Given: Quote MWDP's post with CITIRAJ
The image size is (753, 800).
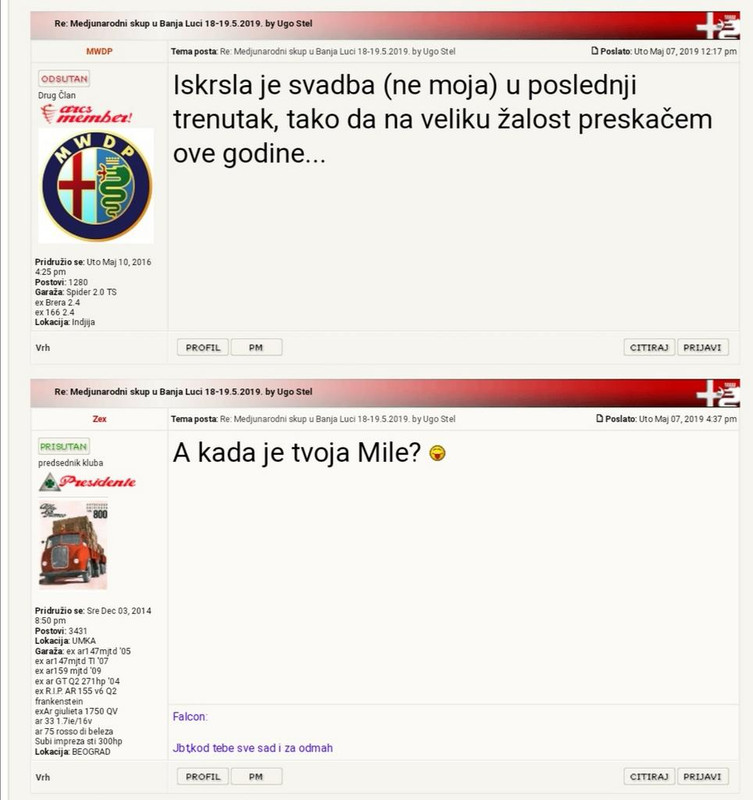Looking at the screenshot, I should click(x=647, y=348).
